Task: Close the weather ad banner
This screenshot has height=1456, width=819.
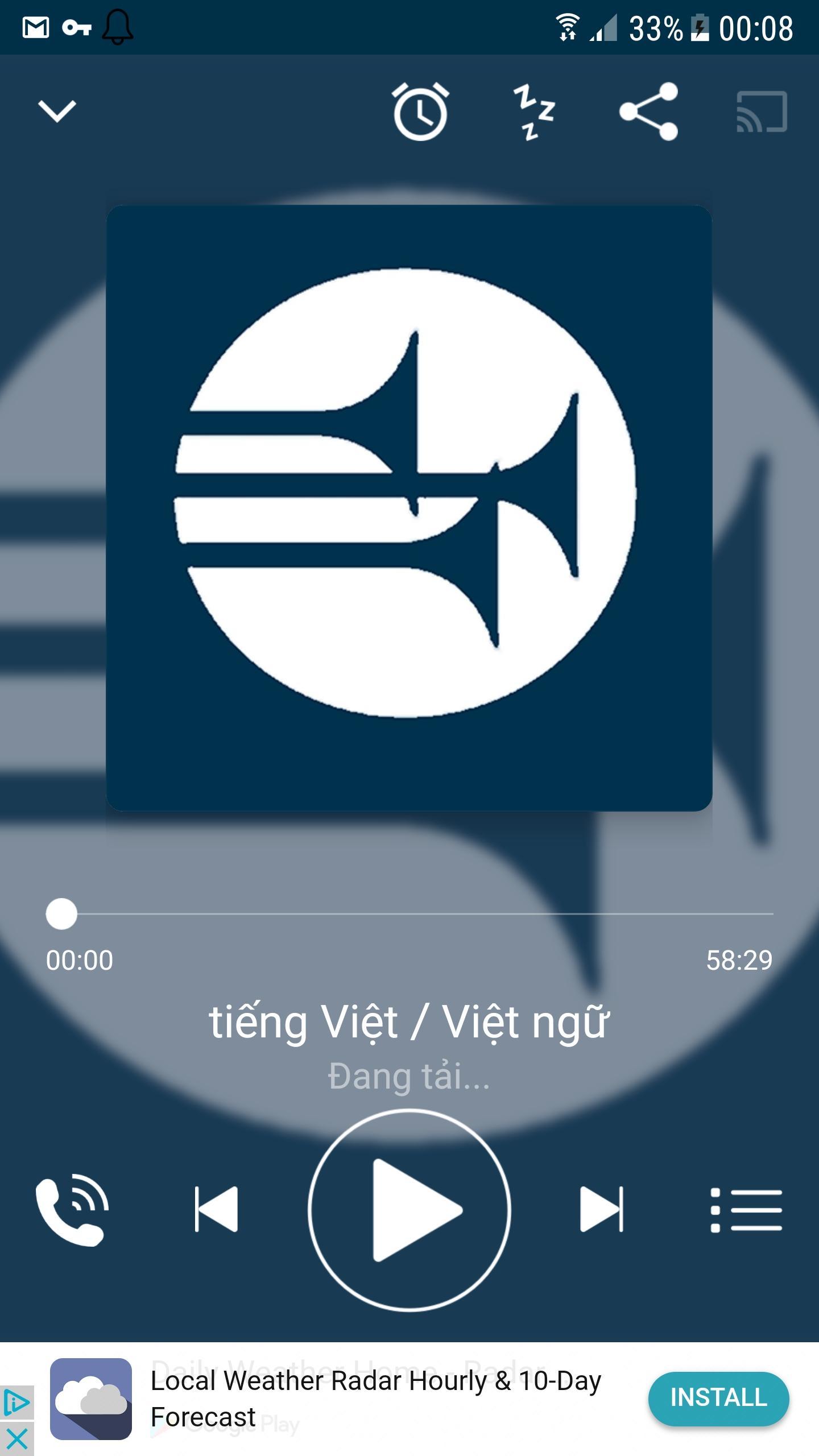Action: click(x=17, y=1440)
